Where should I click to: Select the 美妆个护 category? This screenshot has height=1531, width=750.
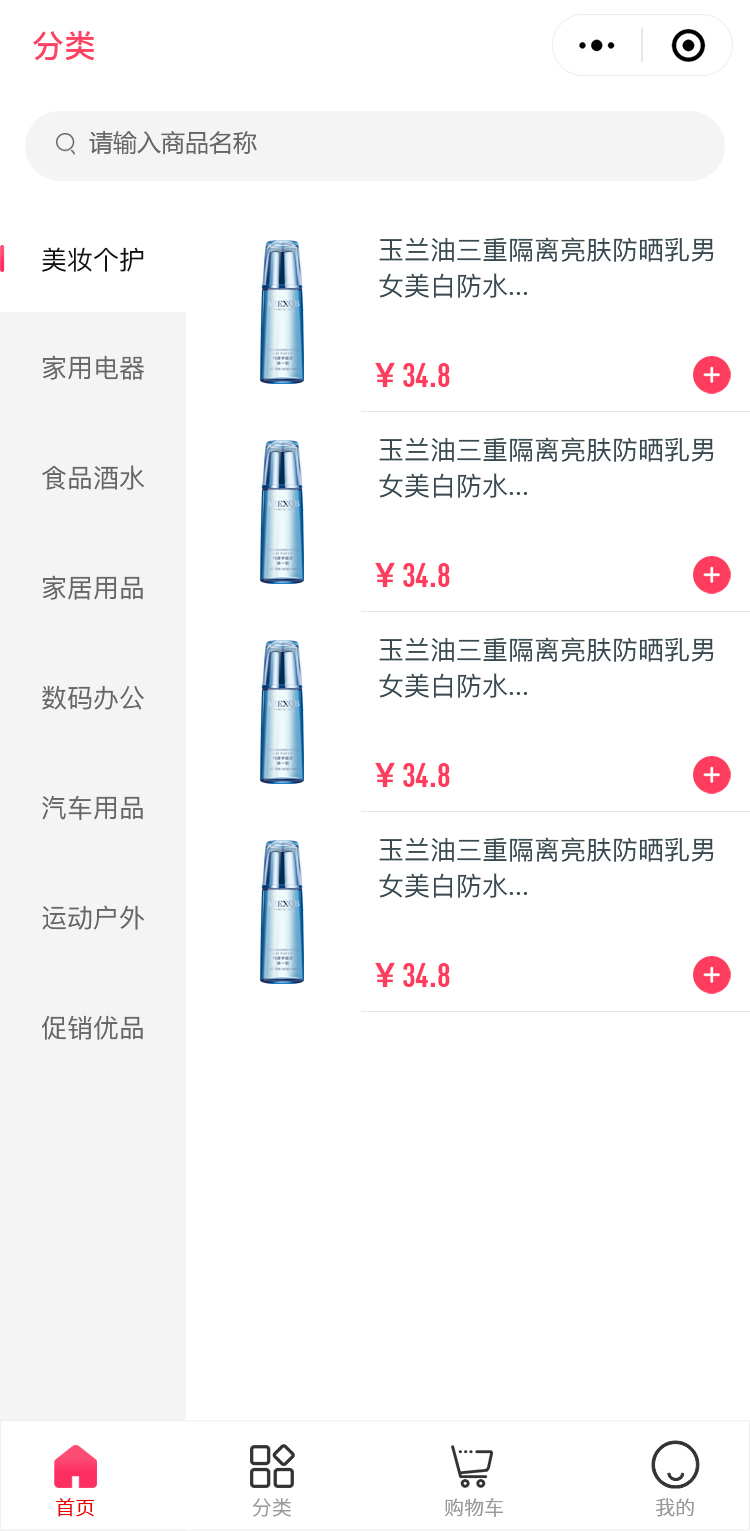pyautogui.click(x=93, y=260)
